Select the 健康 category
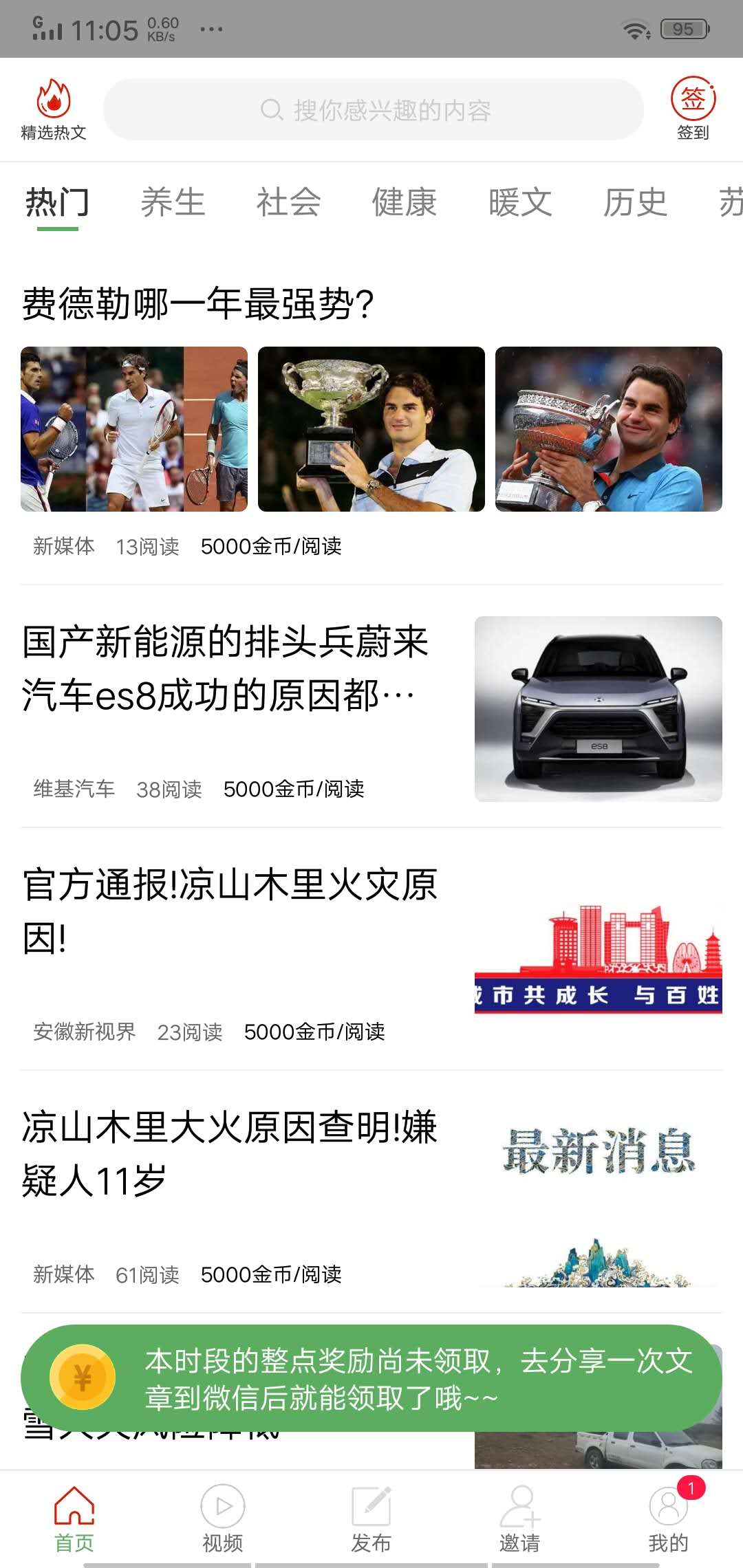The image size is (743, 1568). coord(404,202)
